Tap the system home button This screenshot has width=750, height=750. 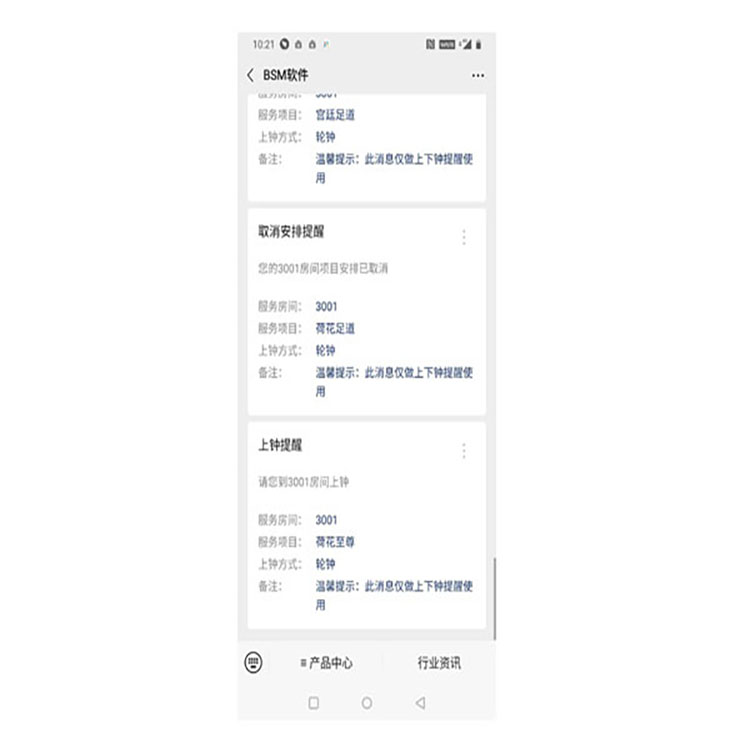367,703
